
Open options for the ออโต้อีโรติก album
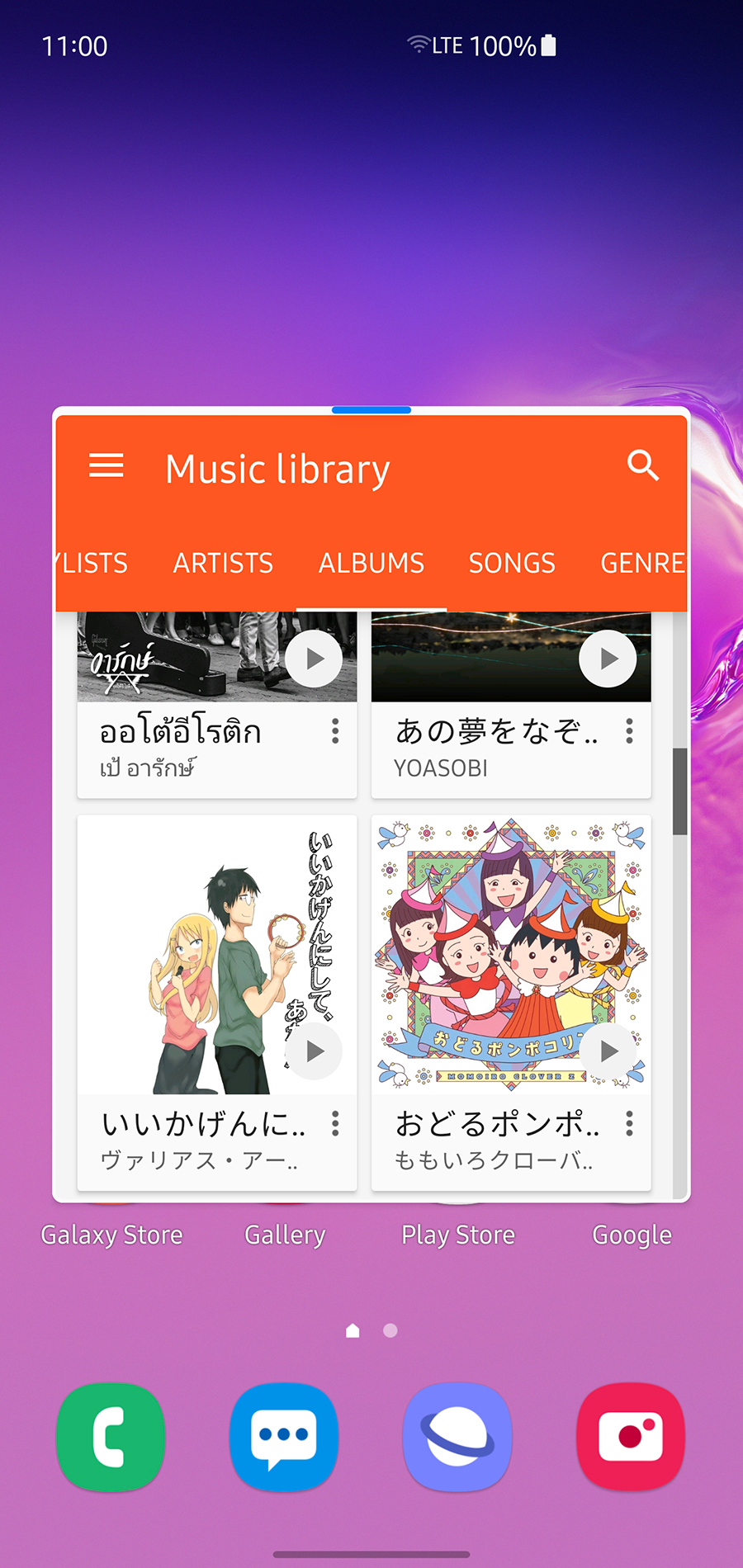click(x=335, y=731)
